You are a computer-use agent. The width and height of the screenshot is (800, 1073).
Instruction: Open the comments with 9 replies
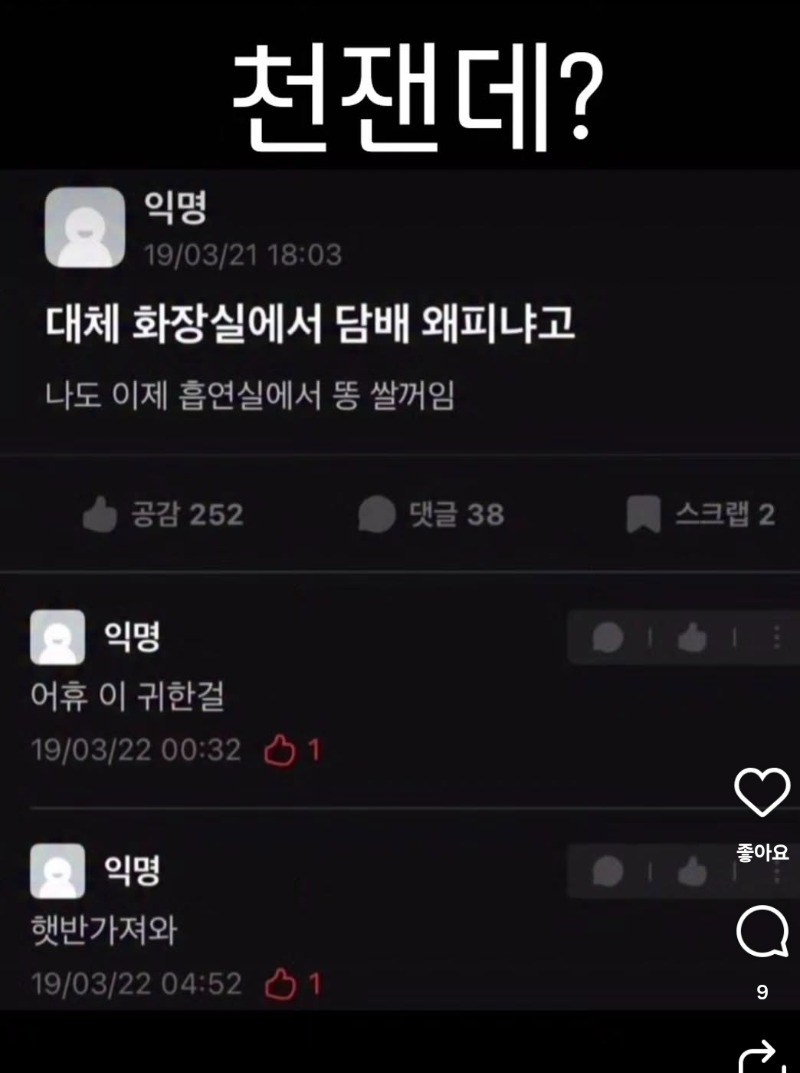click(762, 934)
